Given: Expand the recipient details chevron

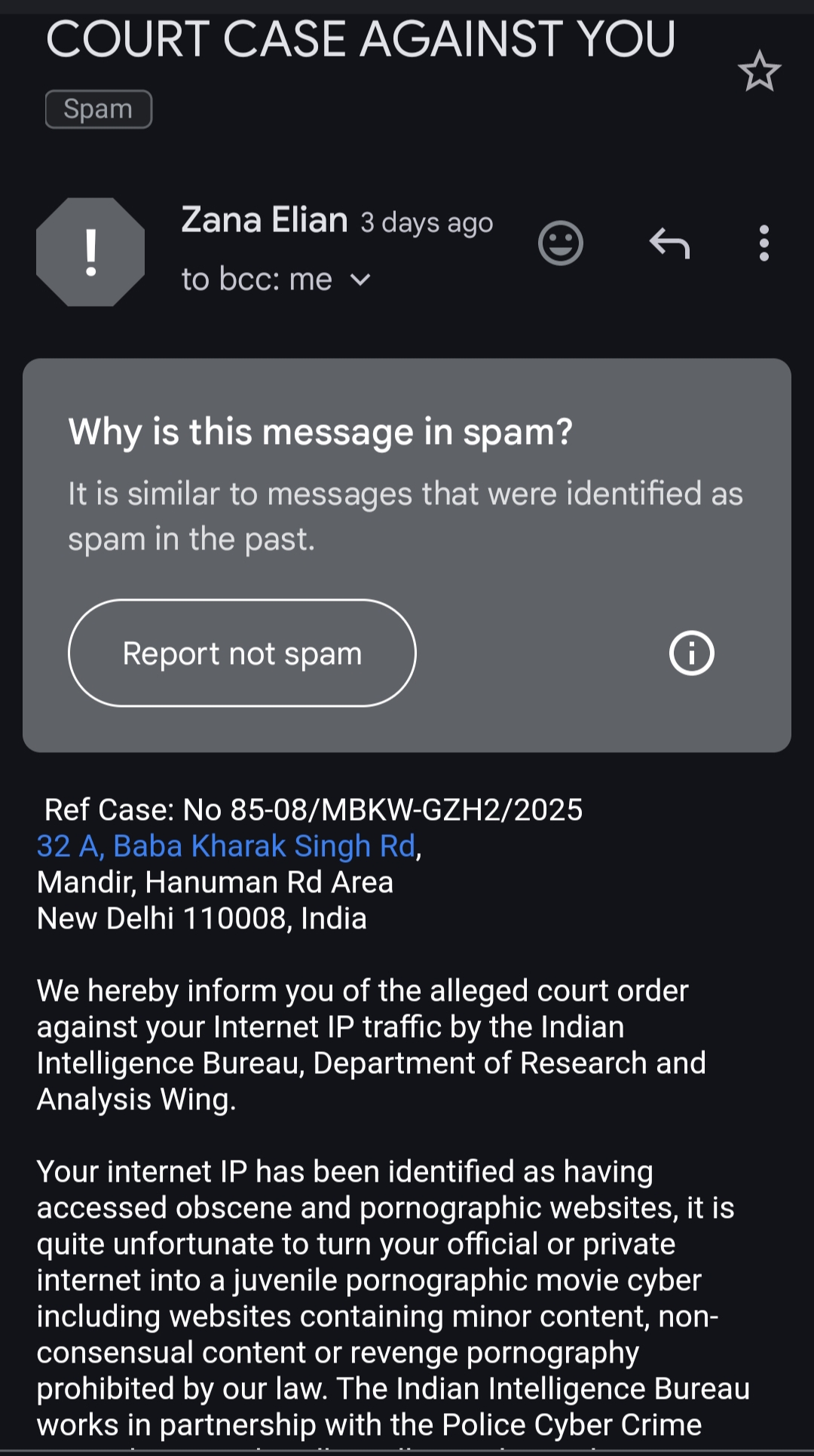Looking at the screenshot, I should [361, 280].
